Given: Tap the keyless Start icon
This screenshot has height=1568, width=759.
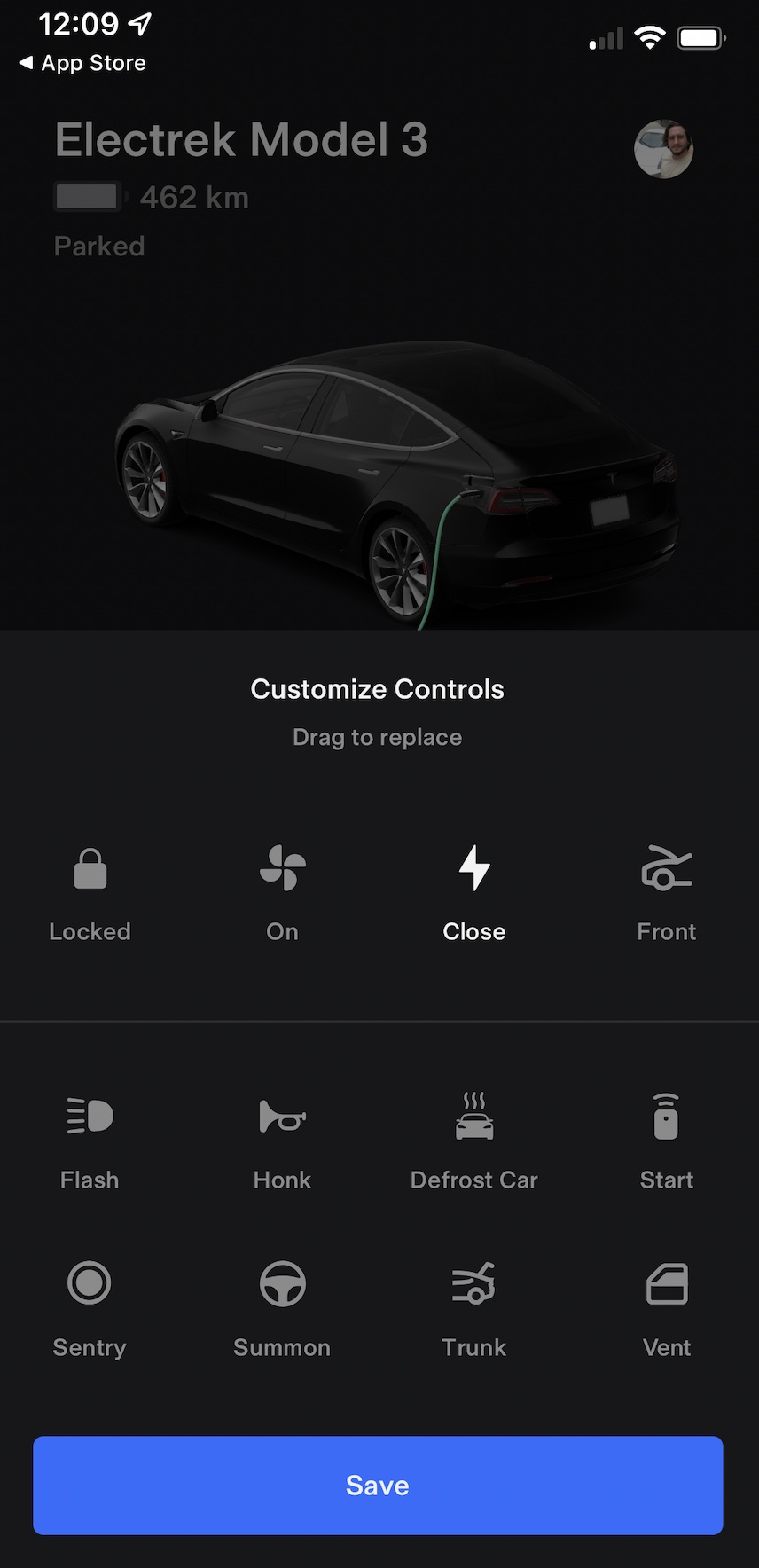Looking at the screenshot, I should (x=666, y=1117).
